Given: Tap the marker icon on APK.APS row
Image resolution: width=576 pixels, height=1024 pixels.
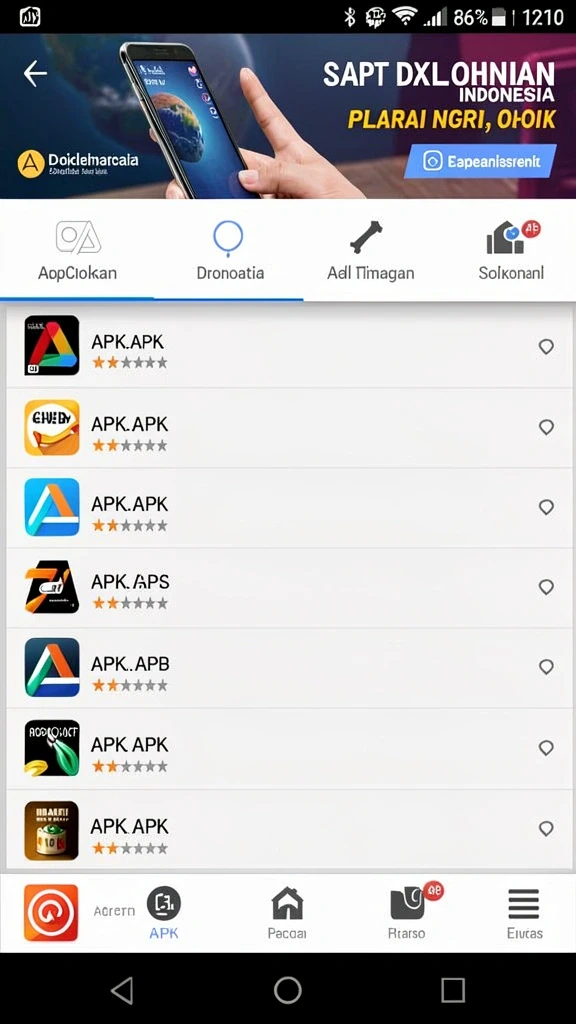Looking at the screenshot, I should pos(546,587).
